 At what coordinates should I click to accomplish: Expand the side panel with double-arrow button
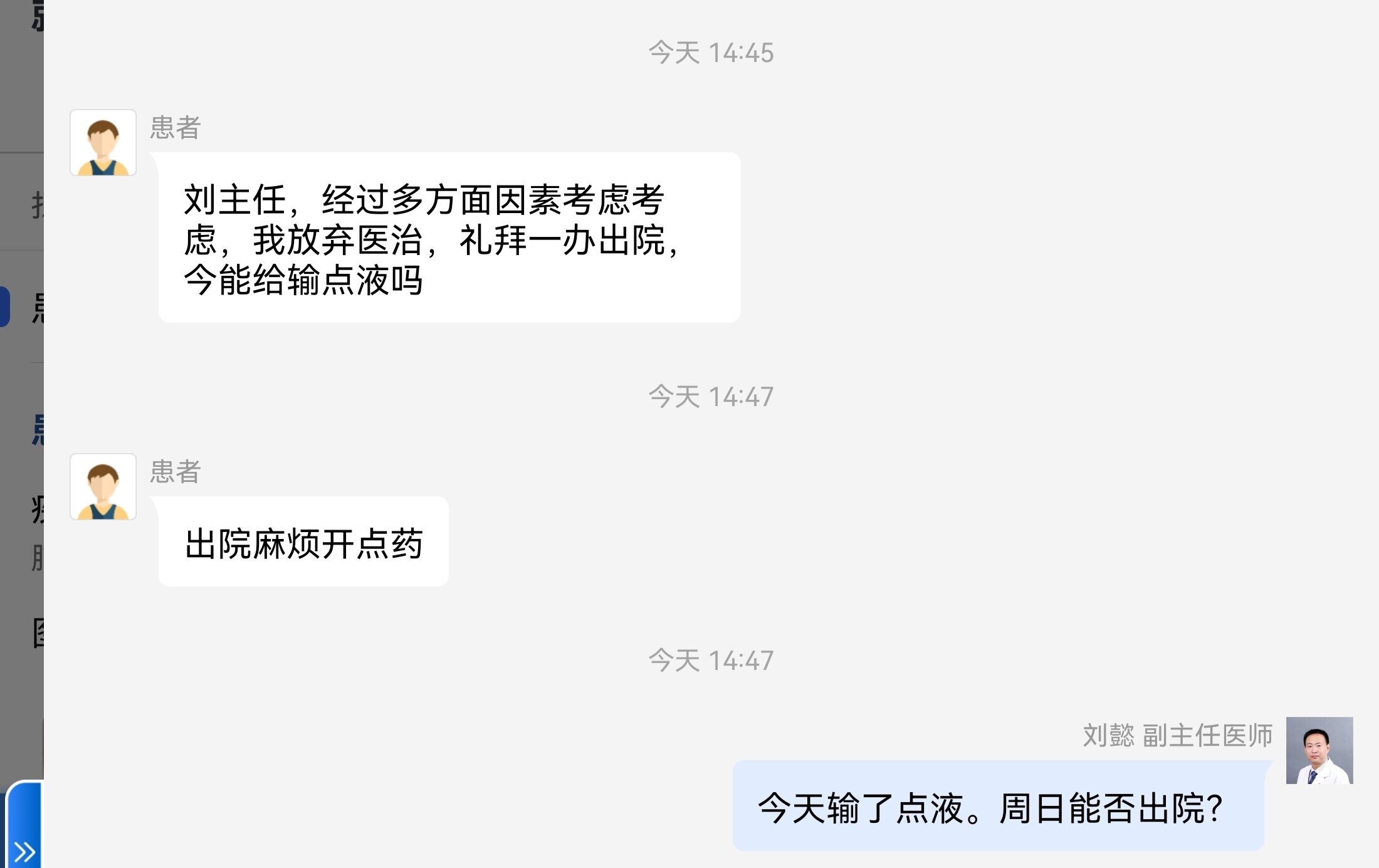(24, 850)
